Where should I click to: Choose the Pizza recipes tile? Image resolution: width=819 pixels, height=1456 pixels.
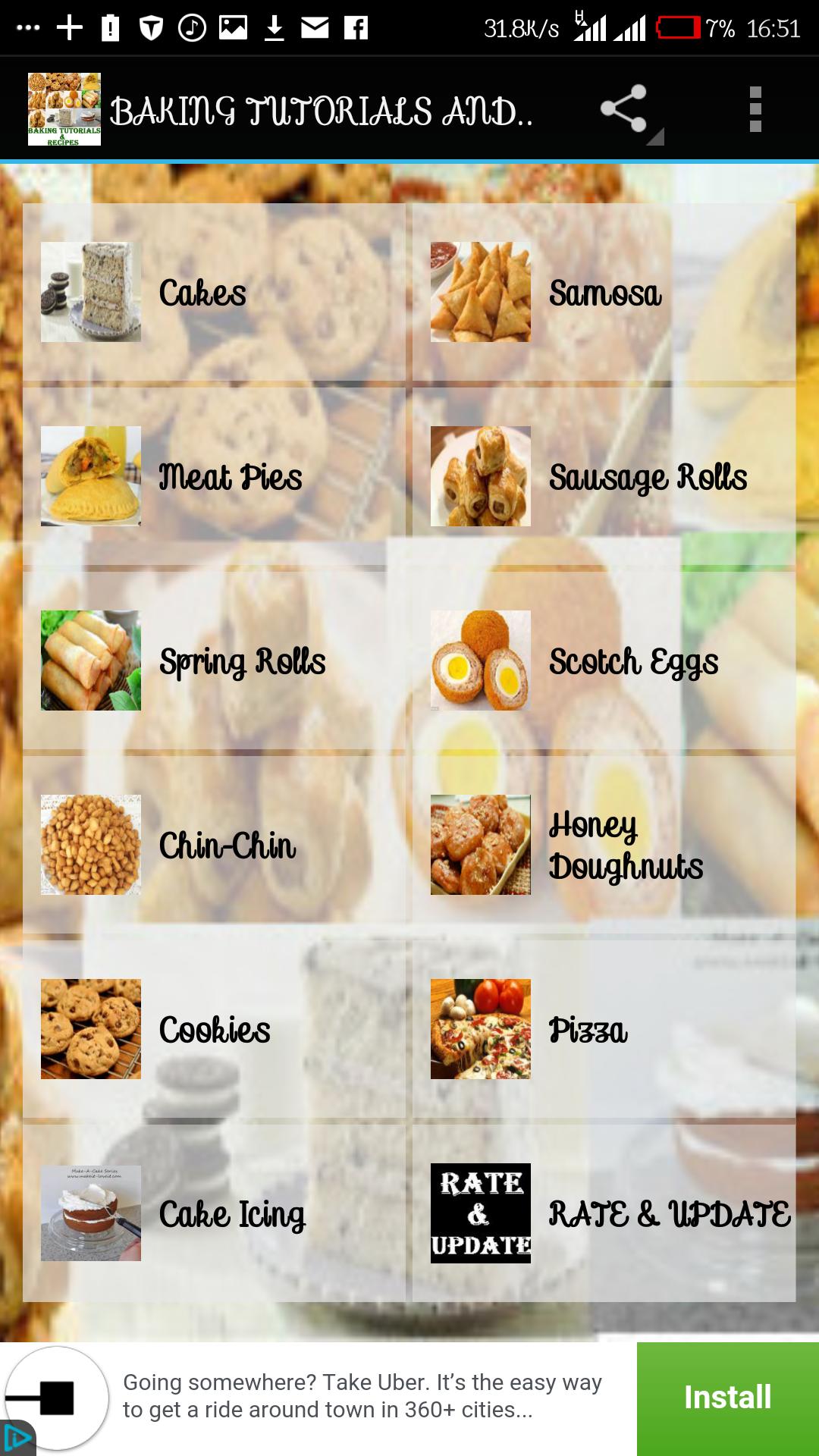click(604, 1029)
